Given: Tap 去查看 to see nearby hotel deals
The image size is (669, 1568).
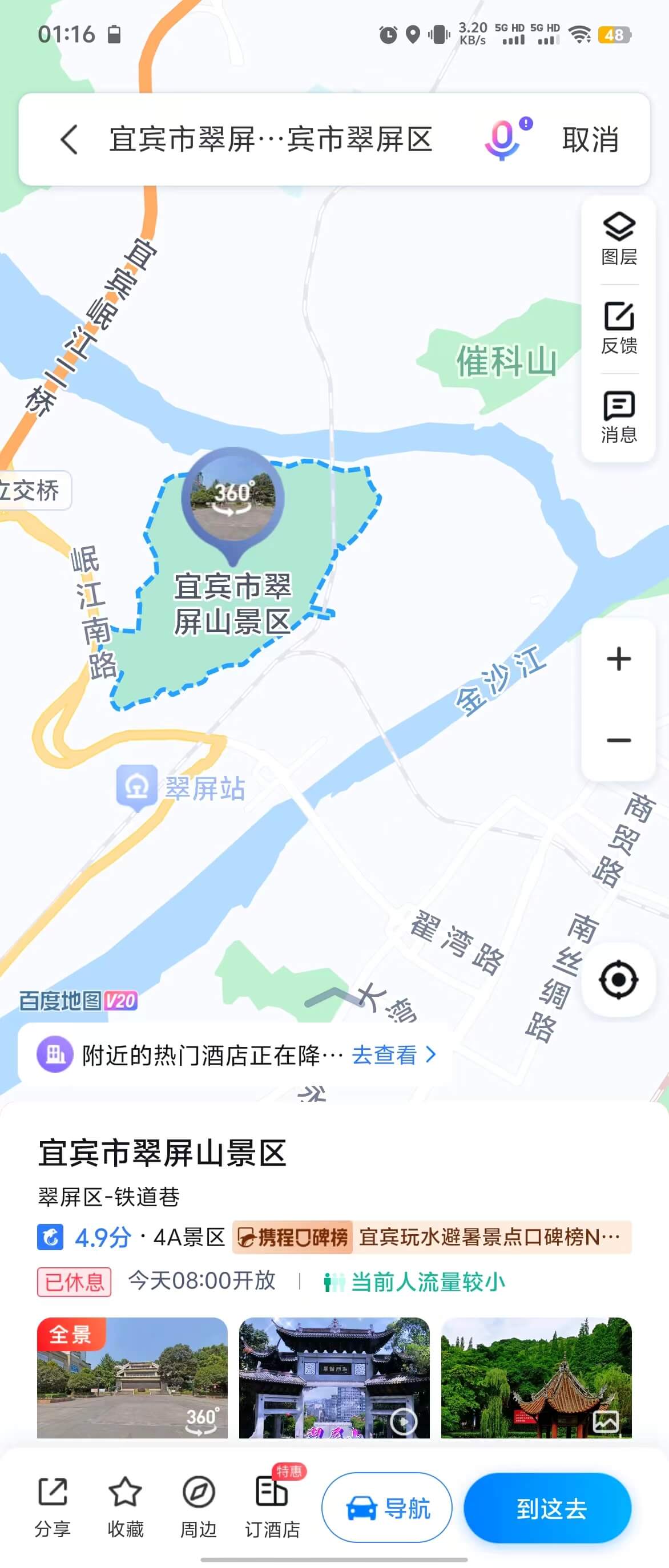Looking at the screenshot, I should pyautogui.click(x=393, y=1054).
